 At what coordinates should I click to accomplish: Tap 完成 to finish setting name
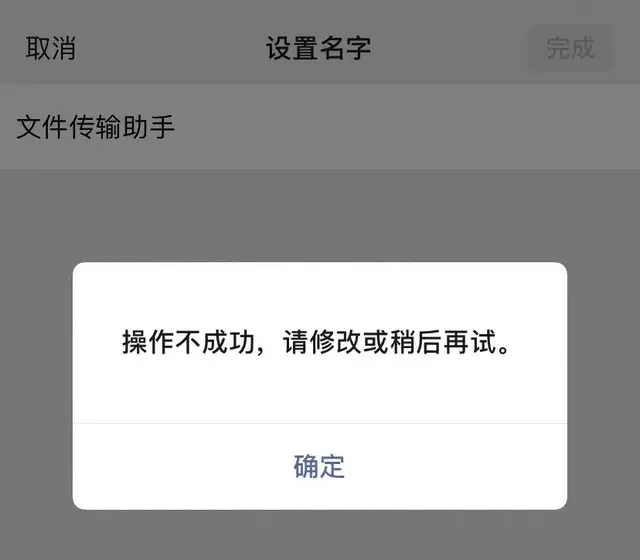click(x=570, y=47)
